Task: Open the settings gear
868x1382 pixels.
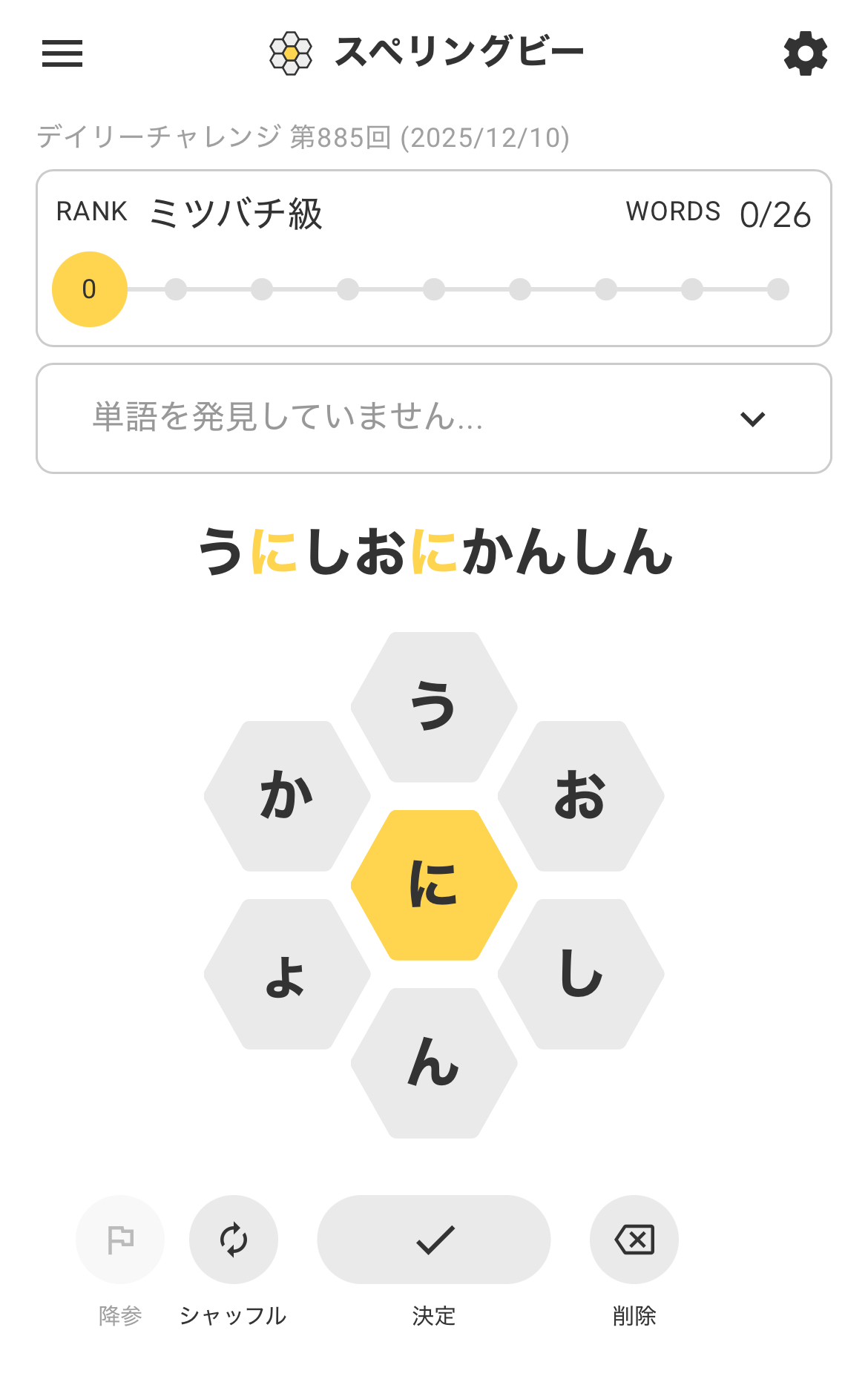Action: 805,53
